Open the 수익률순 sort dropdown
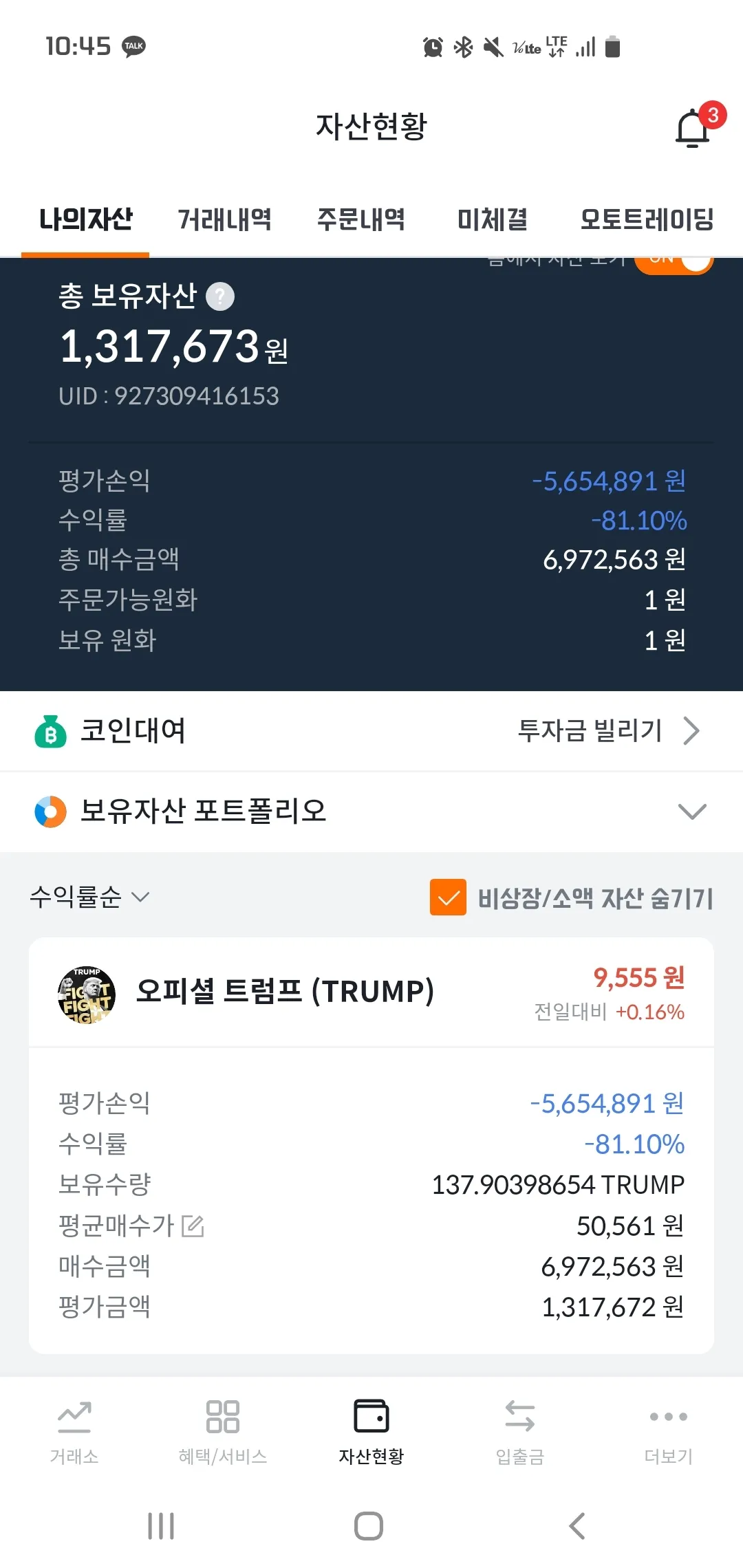 (89, 897)
